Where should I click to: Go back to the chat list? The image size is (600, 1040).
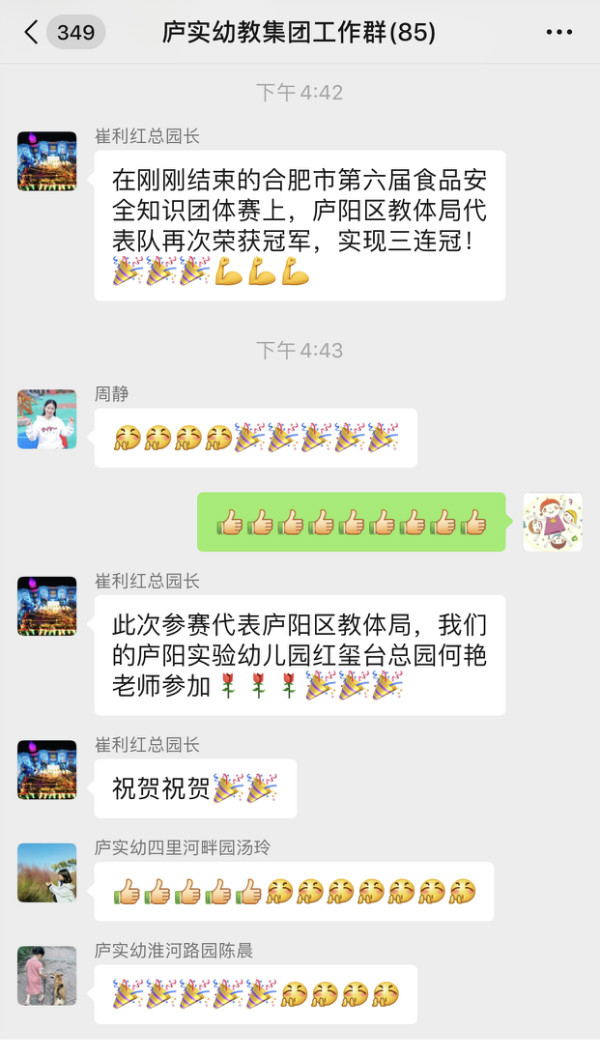[x=32, y=32]
